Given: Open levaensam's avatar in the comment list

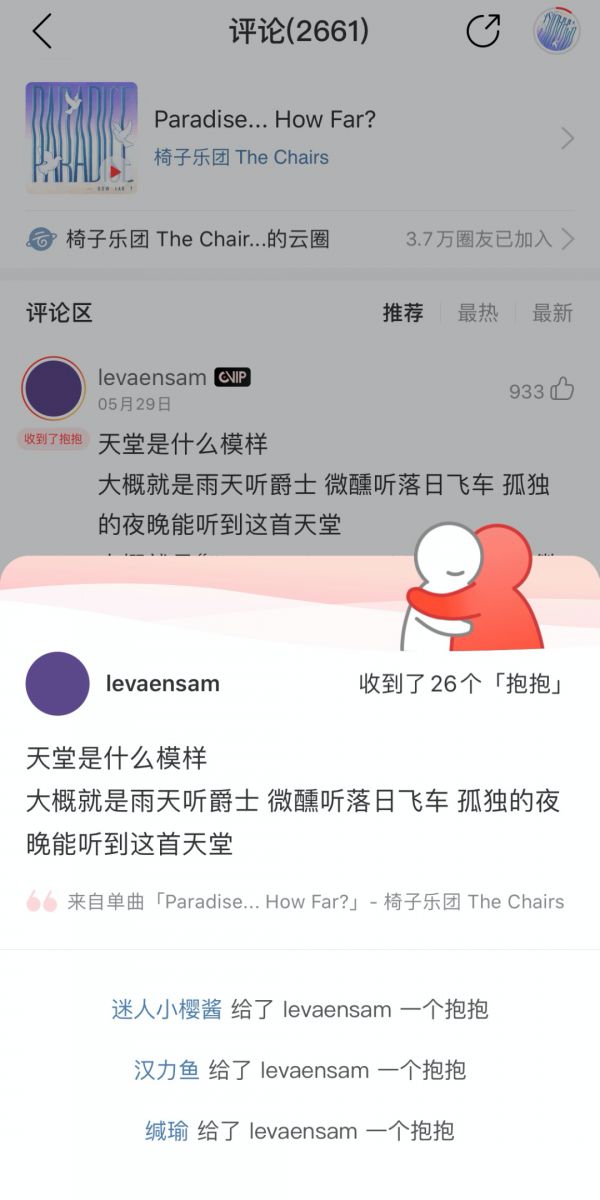Looking at the screenshot, I should click(x=54, y=389).
